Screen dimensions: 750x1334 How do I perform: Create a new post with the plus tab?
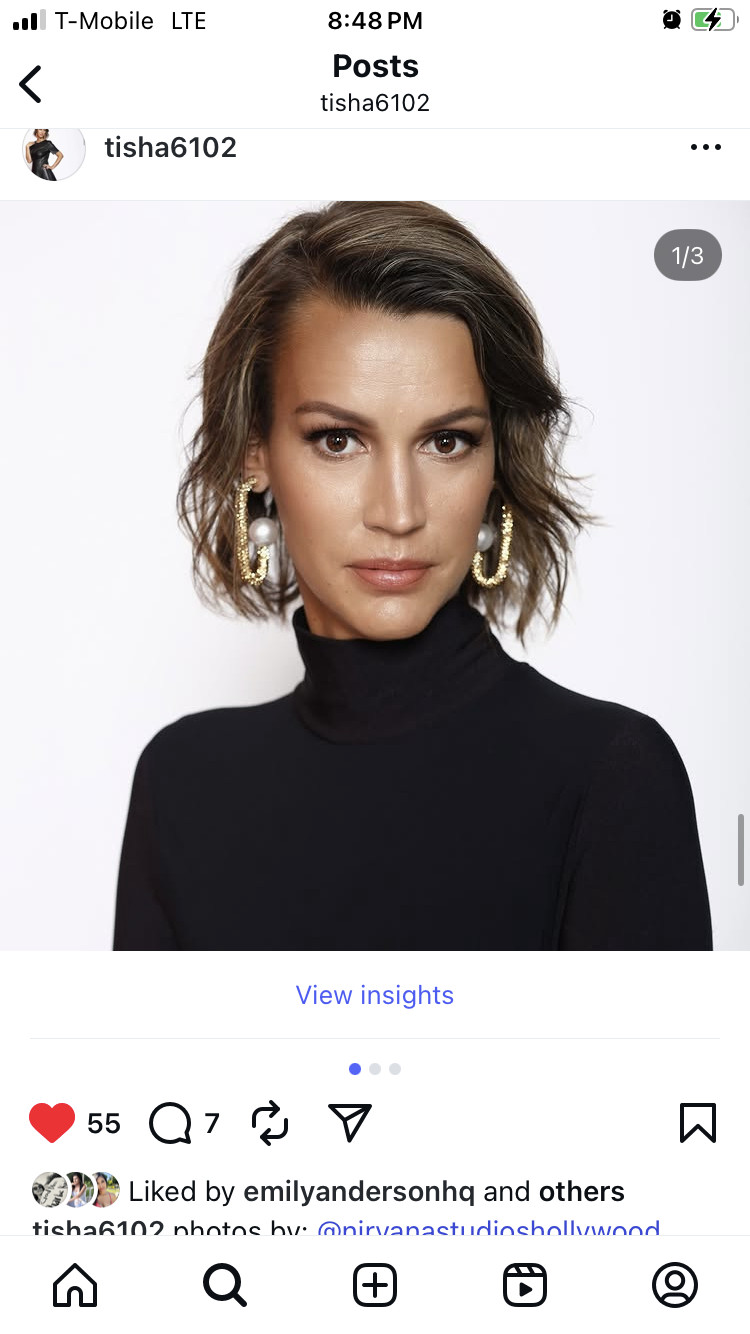point(375,1285)
